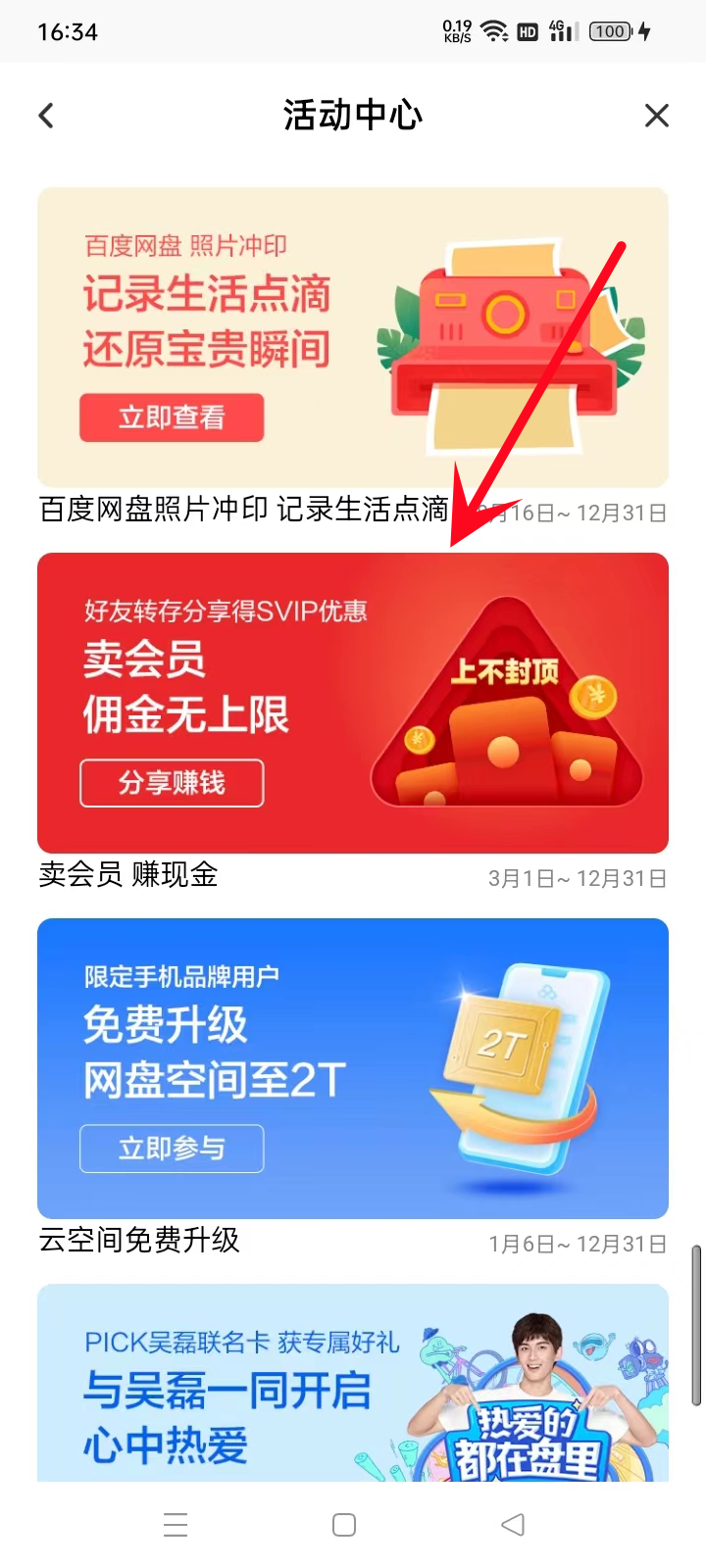Tap the recent apps navigation icon
This screenshot has height=1568, width=706.
tap(175, 1525)
